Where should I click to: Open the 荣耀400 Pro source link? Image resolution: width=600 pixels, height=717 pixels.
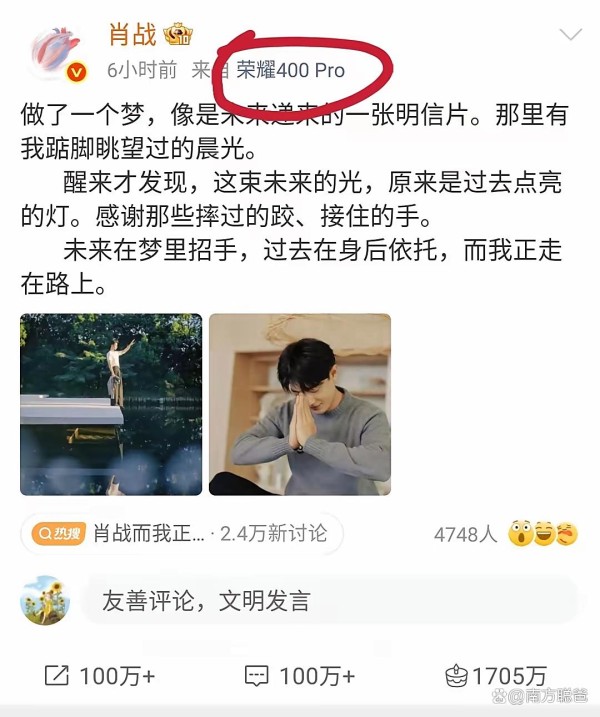290,70
